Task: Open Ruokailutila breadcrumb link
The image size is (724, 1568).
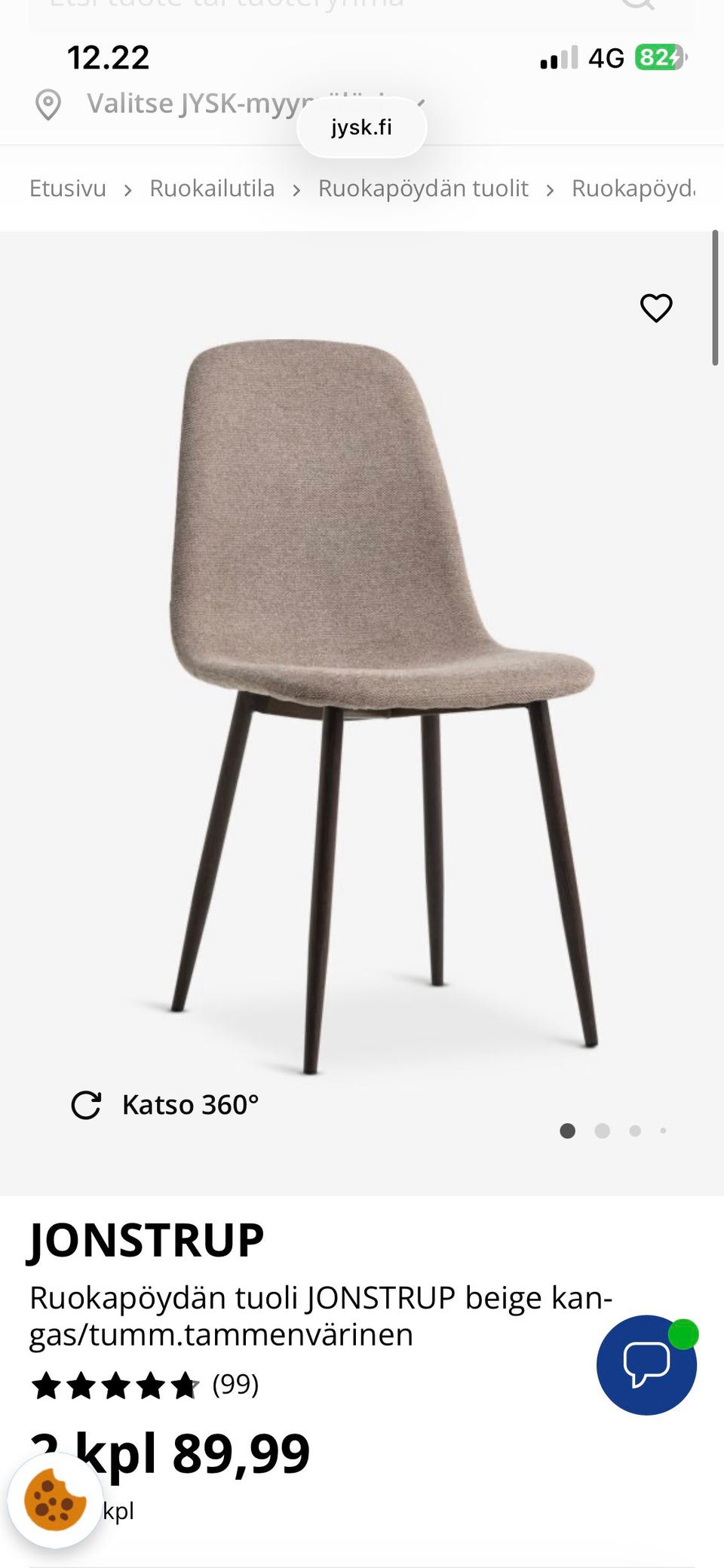Action: (212, 189)
